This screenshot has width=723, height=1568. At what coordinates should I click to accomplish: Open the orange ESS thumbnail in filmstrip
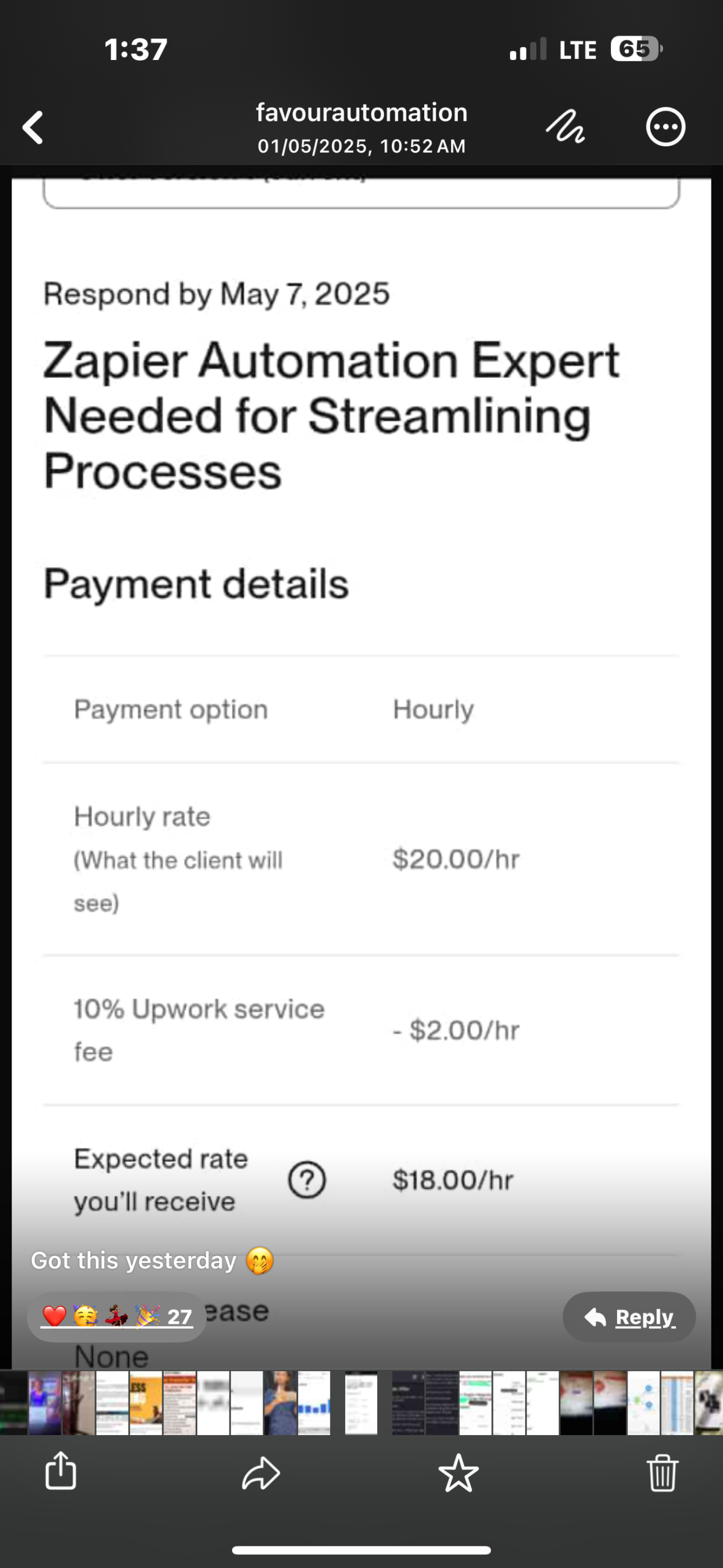point(146,1403)
